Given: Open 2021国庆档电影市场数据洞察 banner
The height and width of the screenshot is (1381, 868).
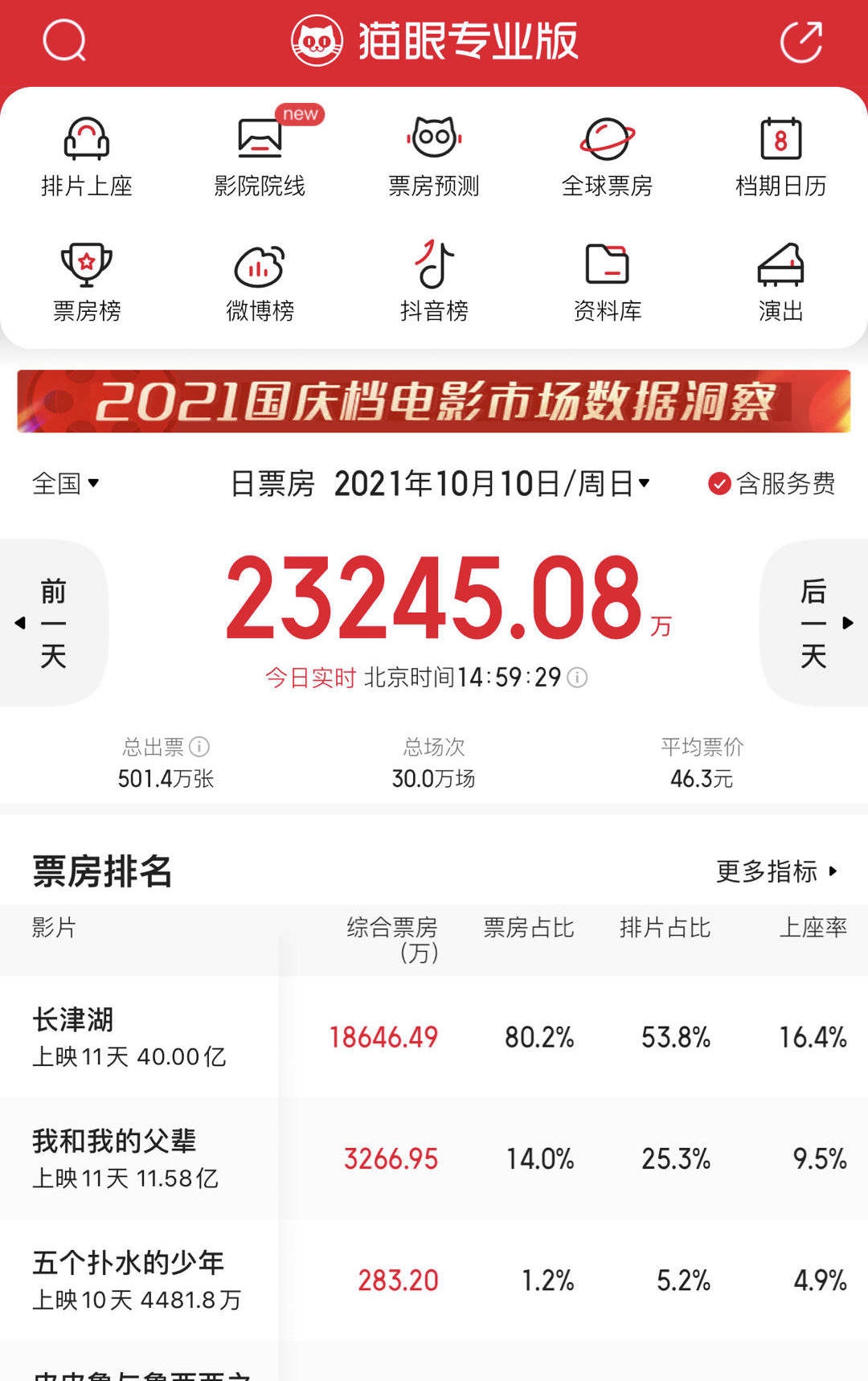Looking at the screenshot, I should coord(434,401).
